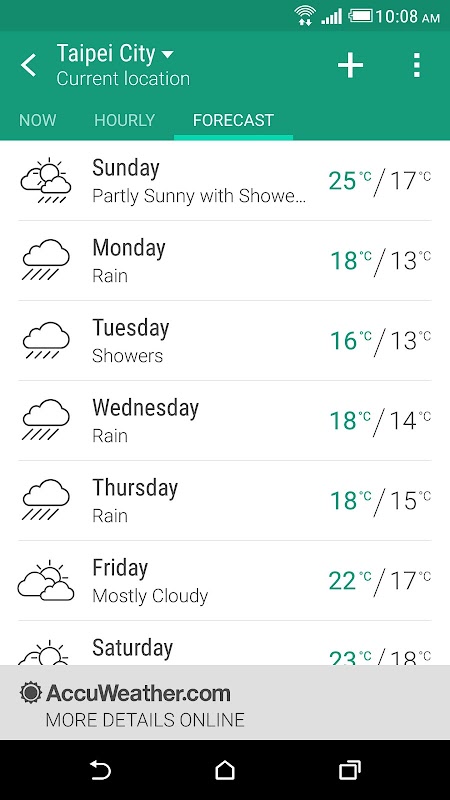The image size is (450, 800).
Task: Tap the system home button
Action: pyautogui.click(x=225, y=770)
